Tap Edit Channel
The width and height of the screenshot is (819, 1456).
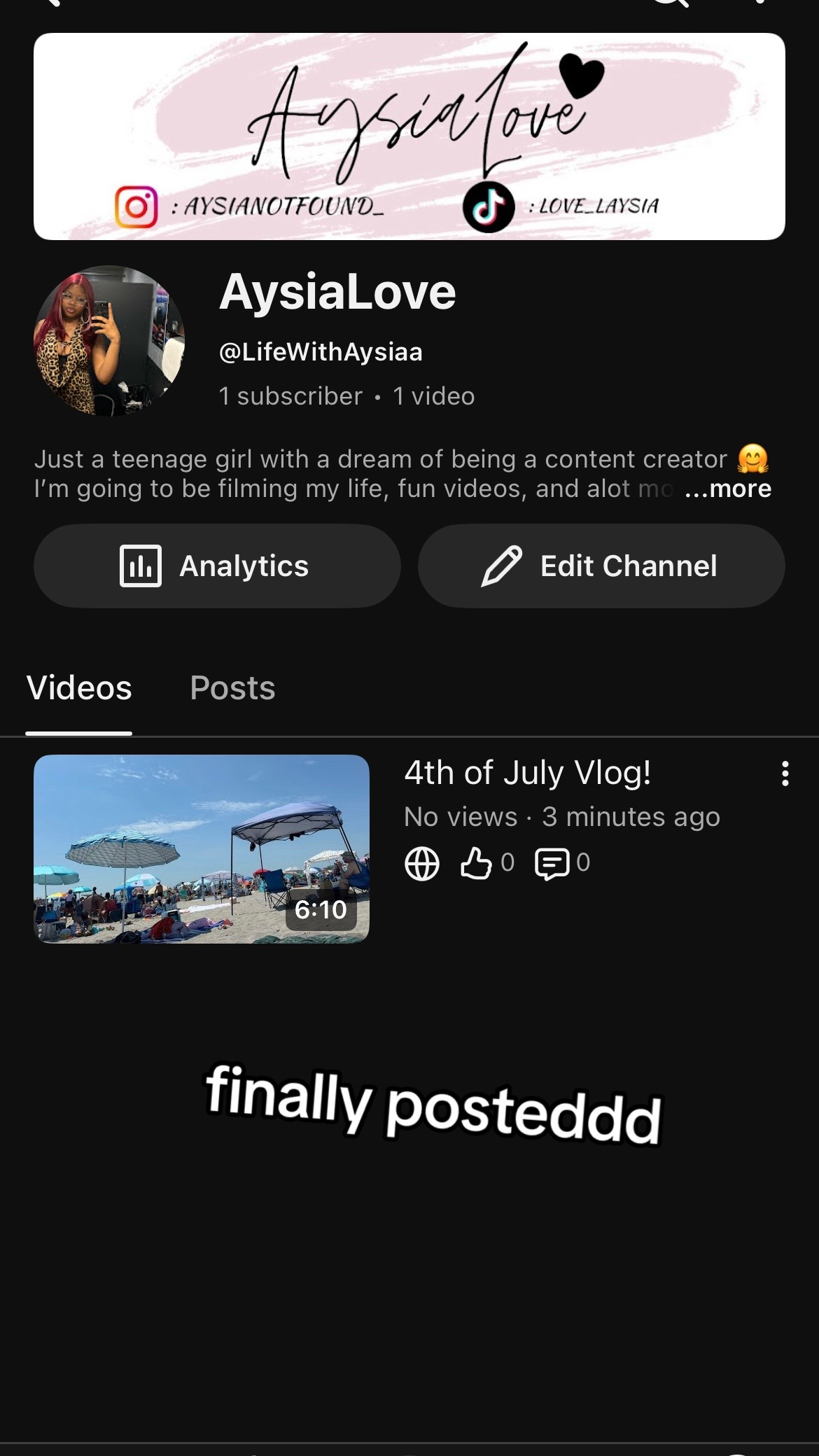601,566
